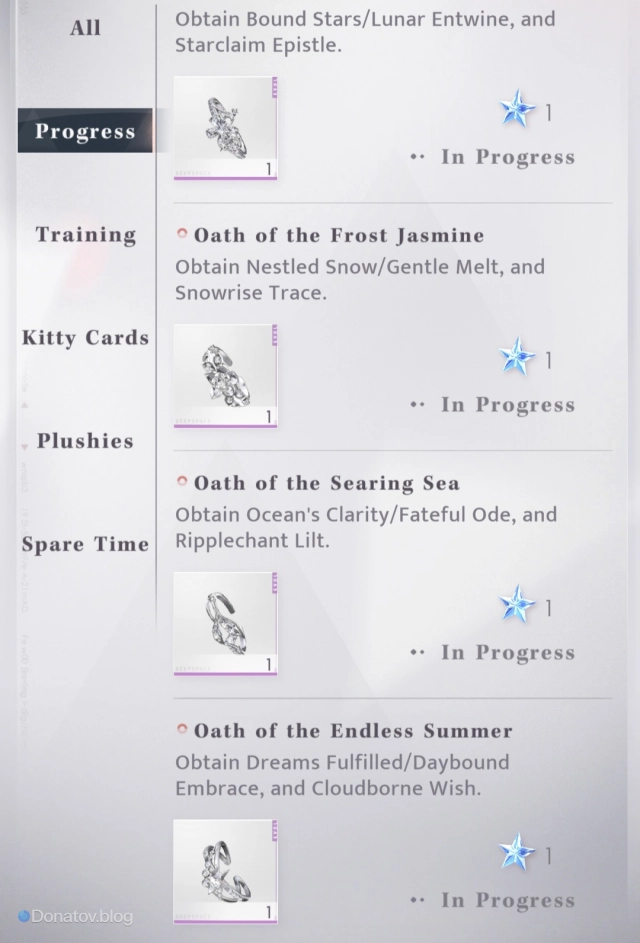Open the Plushies tab

tap(85, 440)
